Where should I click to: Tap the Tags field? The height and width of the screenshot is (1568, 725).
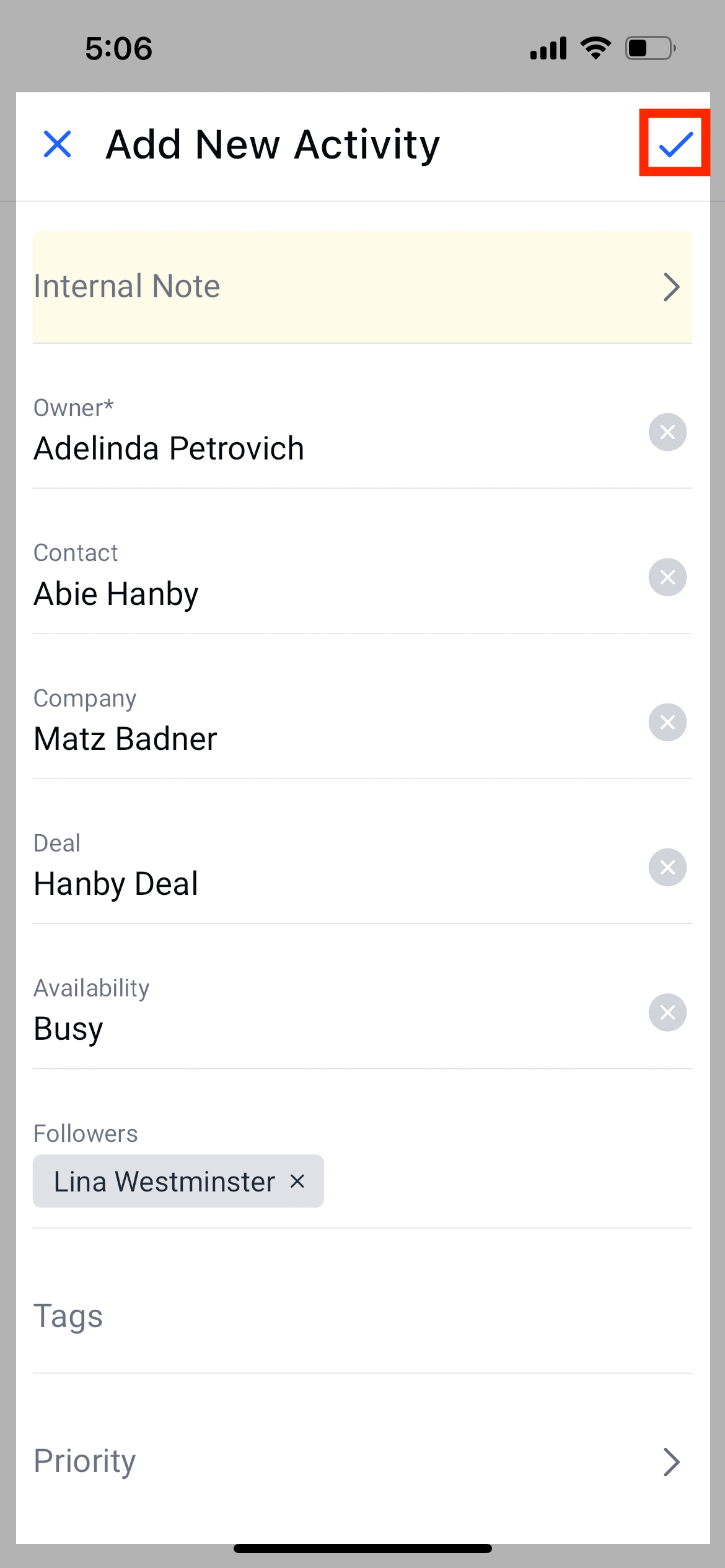click(x=362, y=1316)
